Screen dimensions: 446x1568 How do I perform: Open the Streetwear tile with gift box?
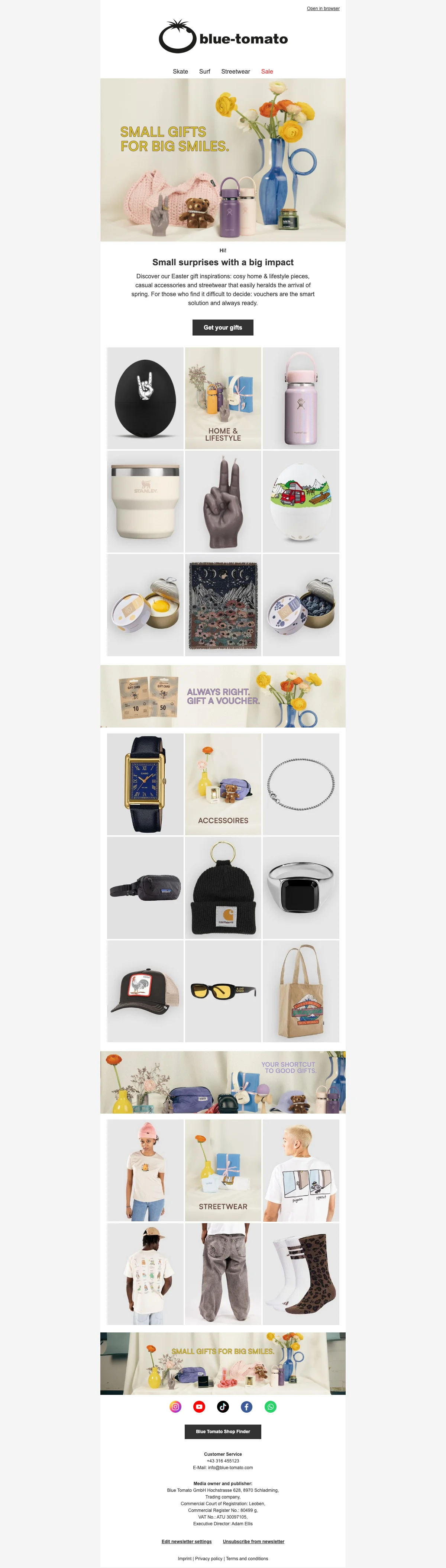pyautogui.click(x=223, y=1170)
